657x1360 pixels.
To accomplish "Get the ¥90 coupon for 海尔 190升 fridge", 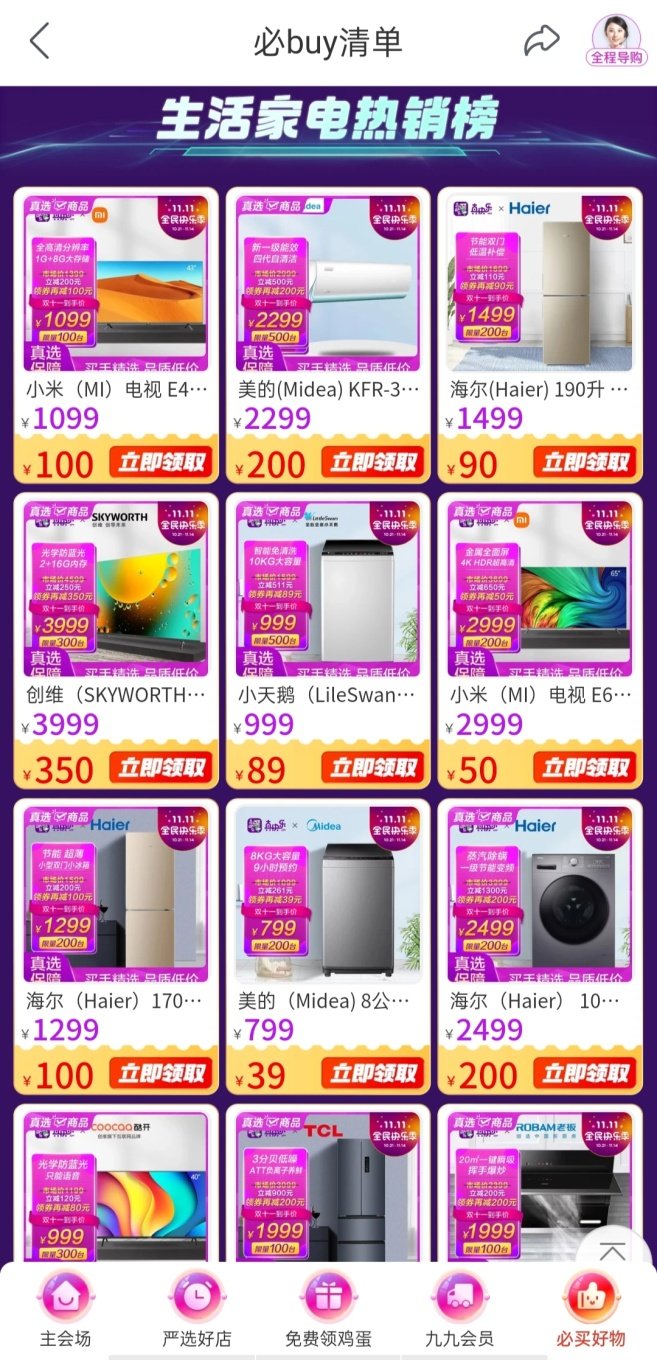I will pos(586,462).
